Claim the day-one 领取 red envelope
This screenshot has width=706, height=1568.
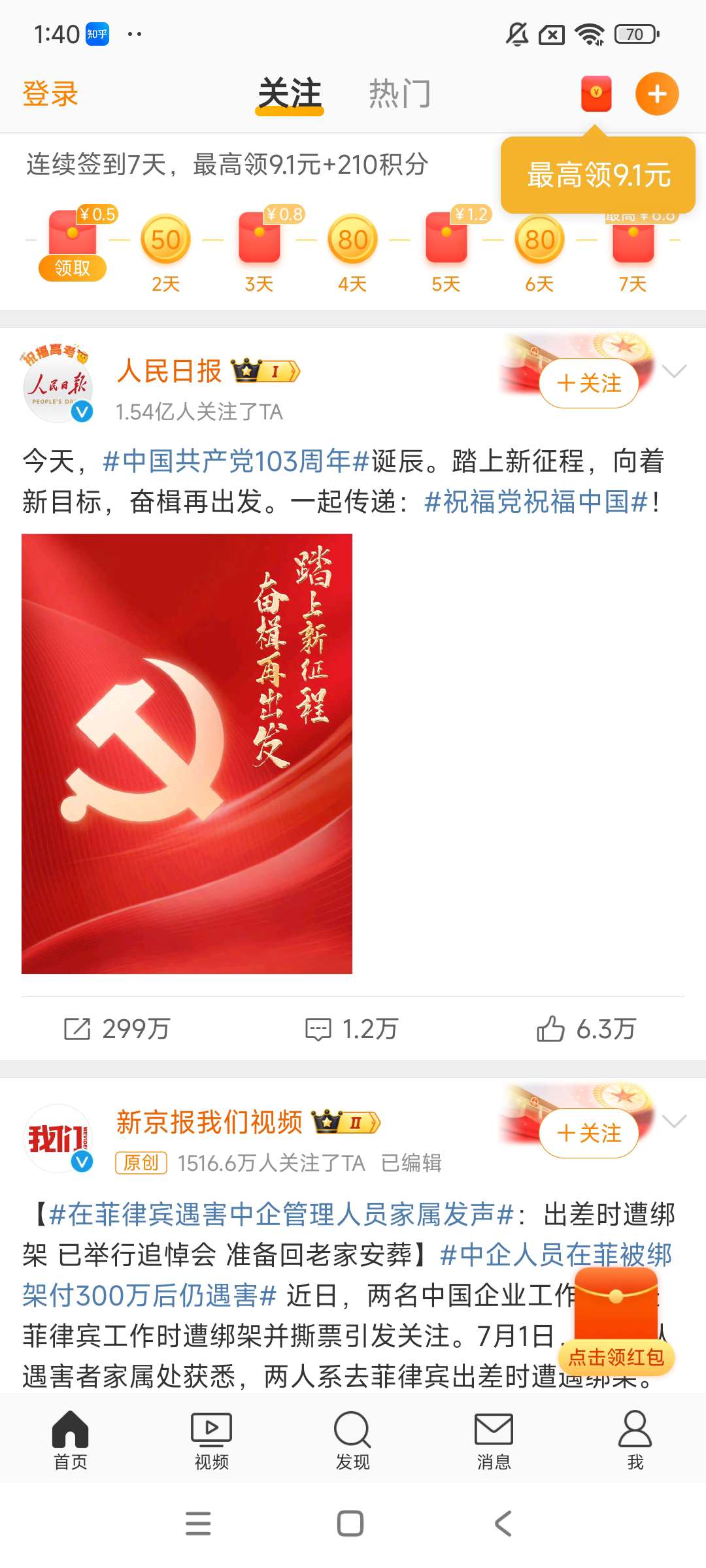[x=72, y=268]
